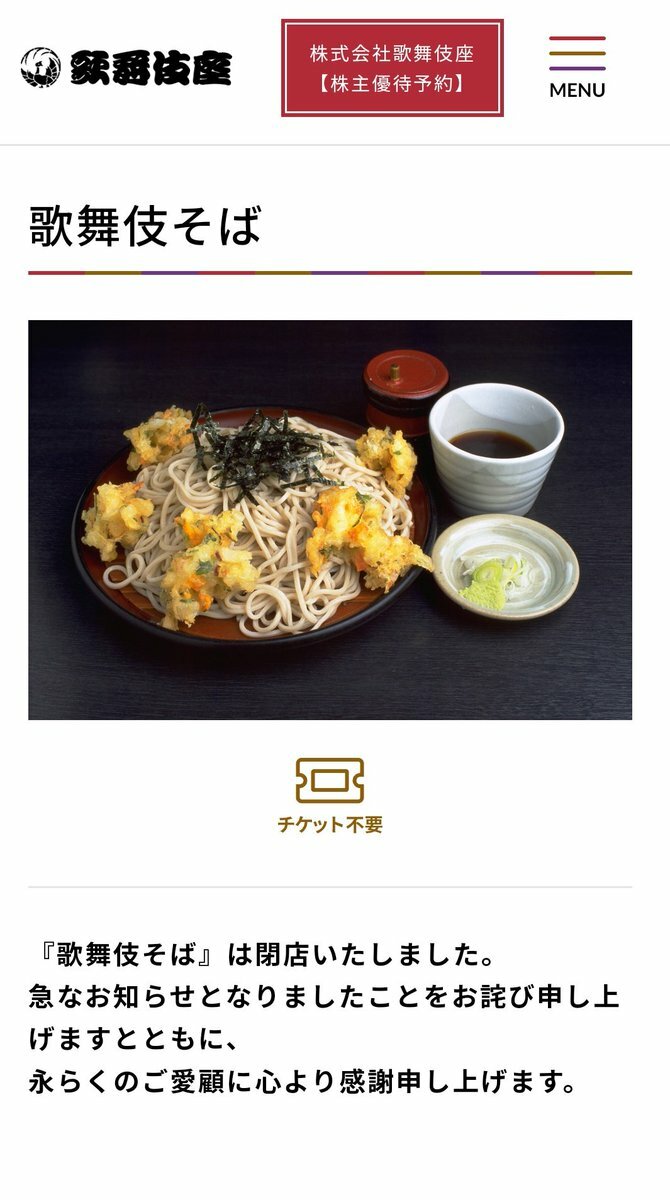Tap the 株主優待予約 red button

[392, 68]
